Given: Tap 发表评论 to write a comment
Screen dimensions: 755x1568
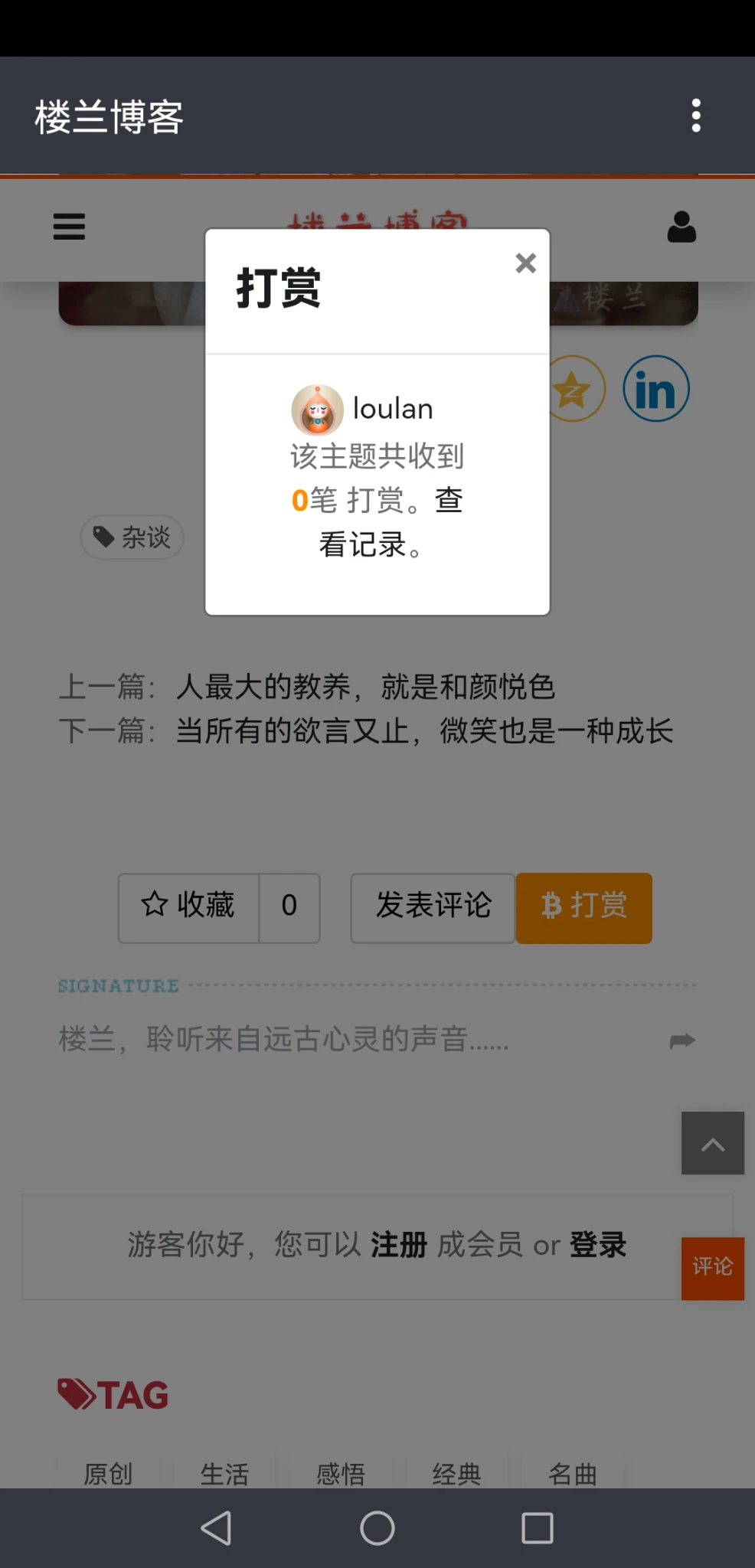Looking at the screenshot, I should [x=433, y=907].
